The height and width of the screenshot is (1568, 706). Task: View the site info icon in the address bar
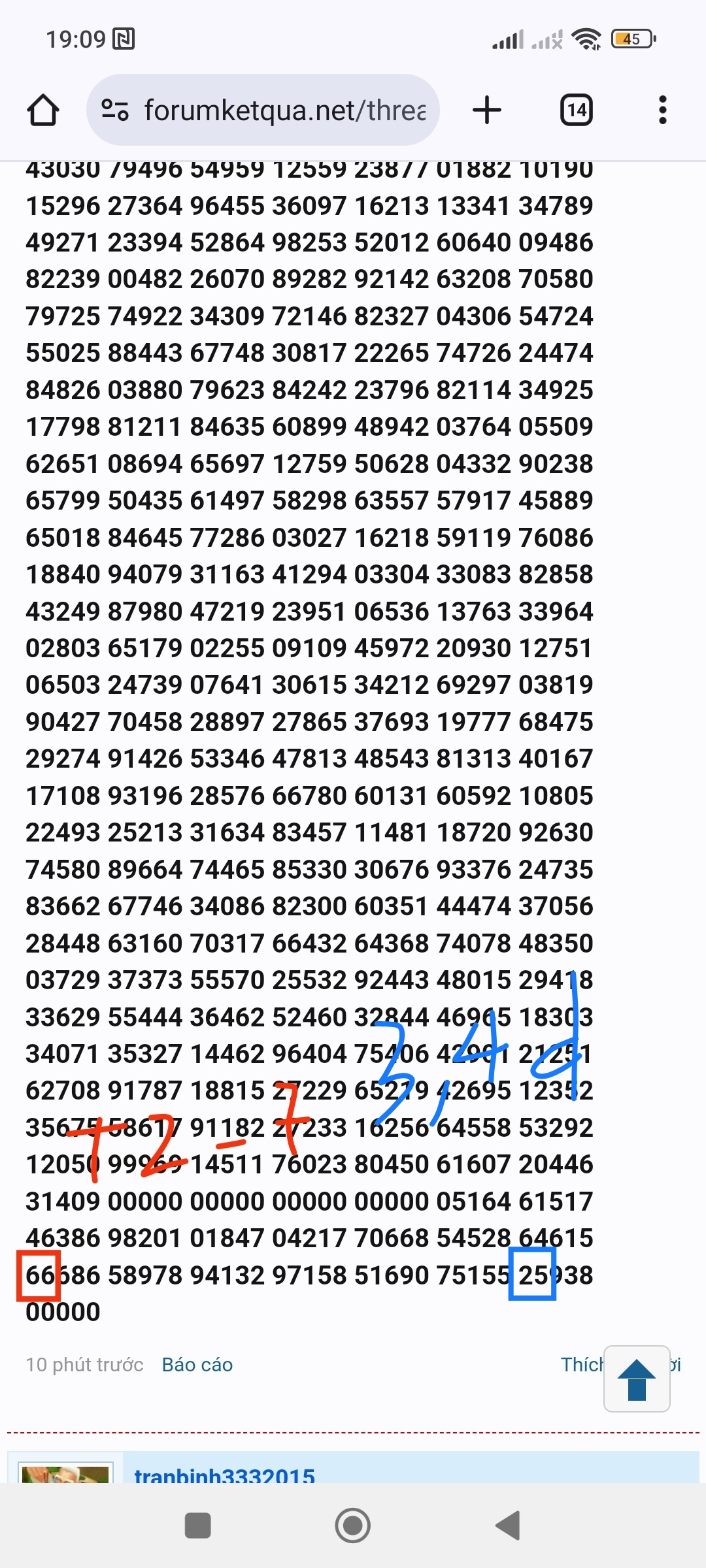115,110
